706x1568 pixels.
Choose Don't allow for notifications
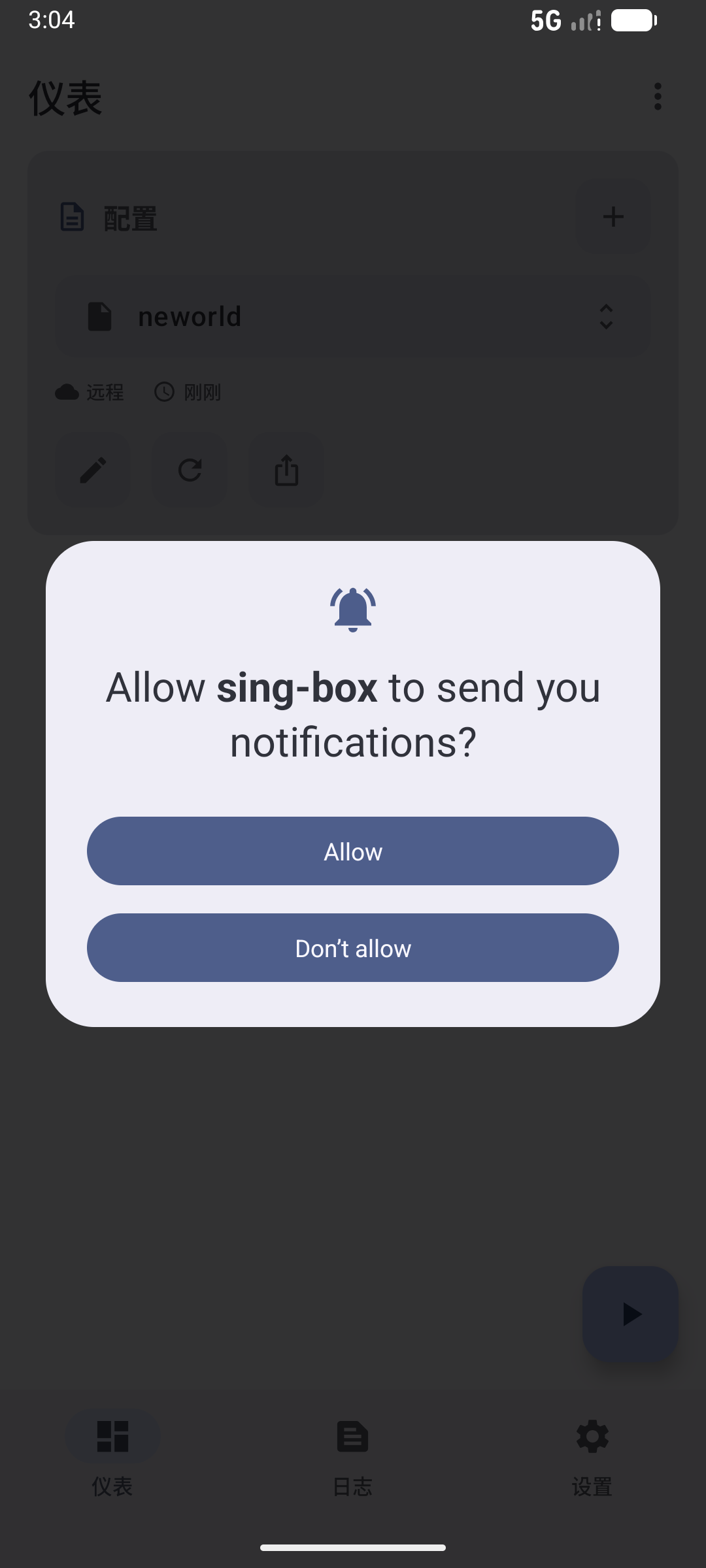353,948
